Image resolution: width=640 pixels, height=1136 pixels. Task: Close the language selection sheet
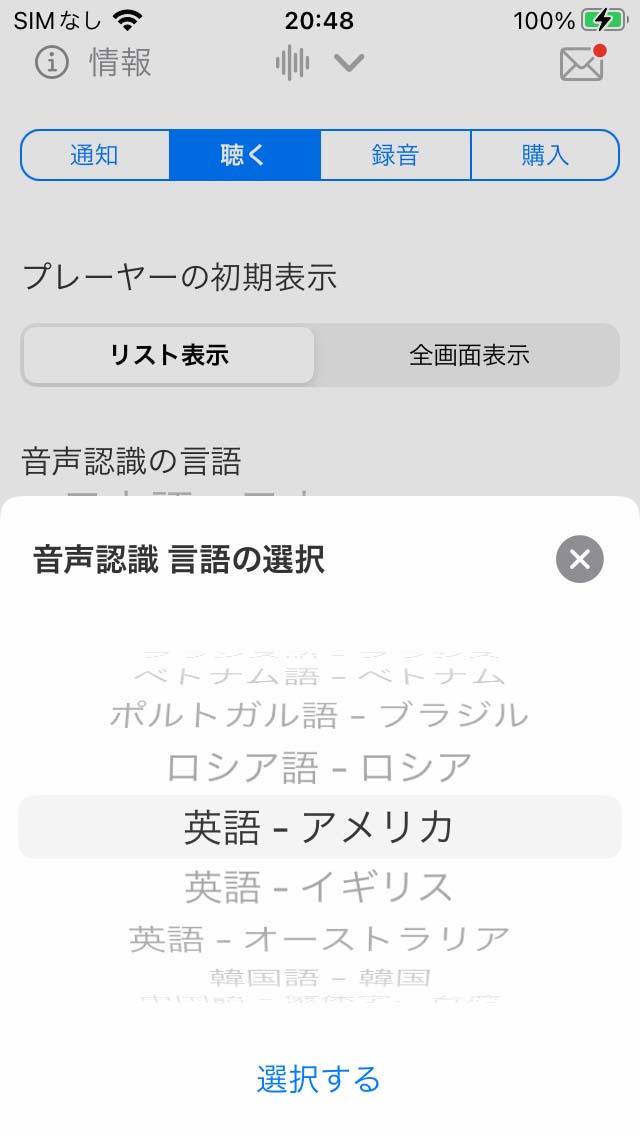(x=579, y=559)
